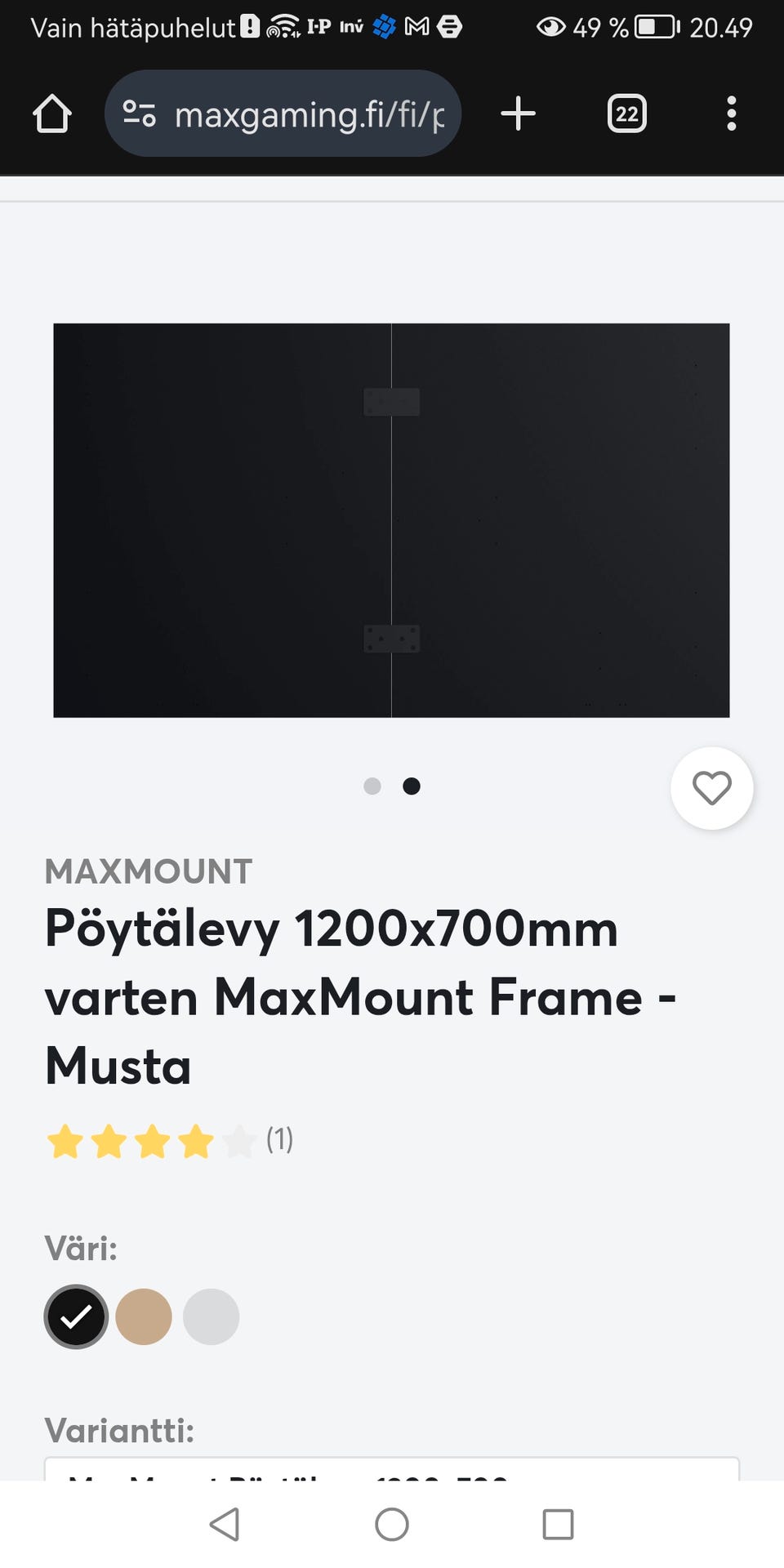The width and height of the screenshot is (784, 1568).
Task: Open the recent apps overview
Action: (558, 1524)
